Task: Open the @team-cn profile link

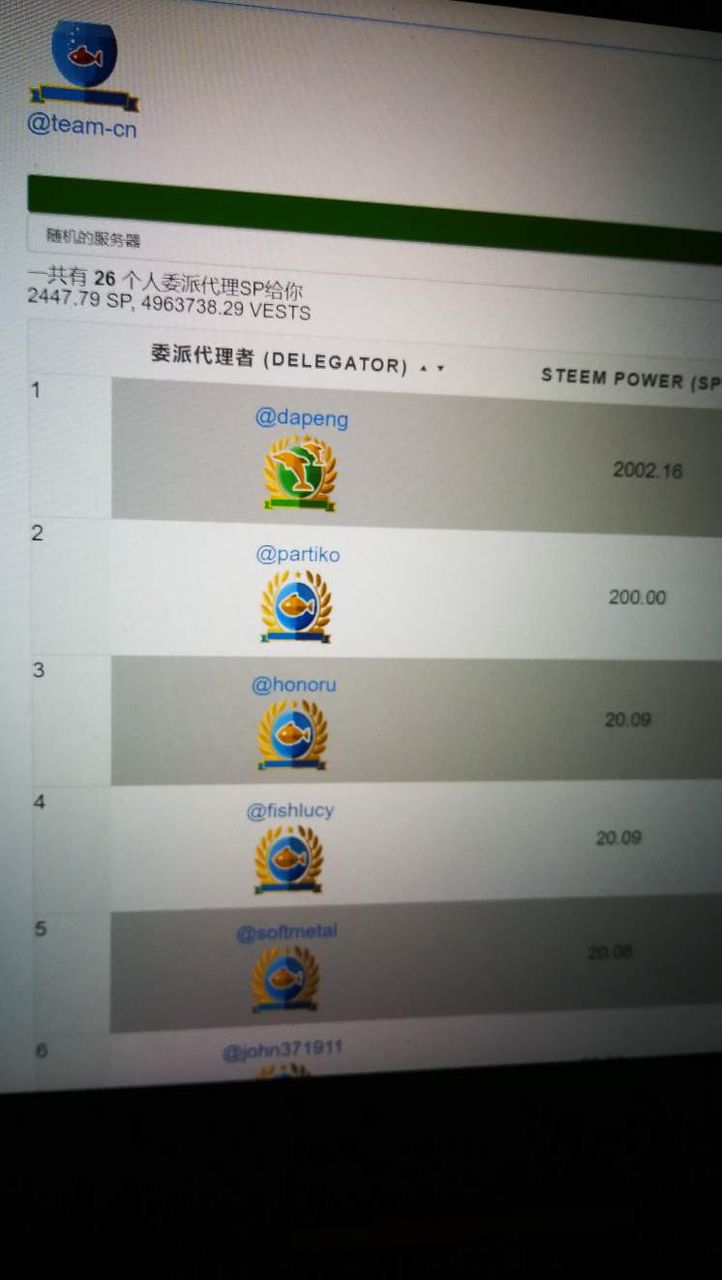Action: point(82,127)
